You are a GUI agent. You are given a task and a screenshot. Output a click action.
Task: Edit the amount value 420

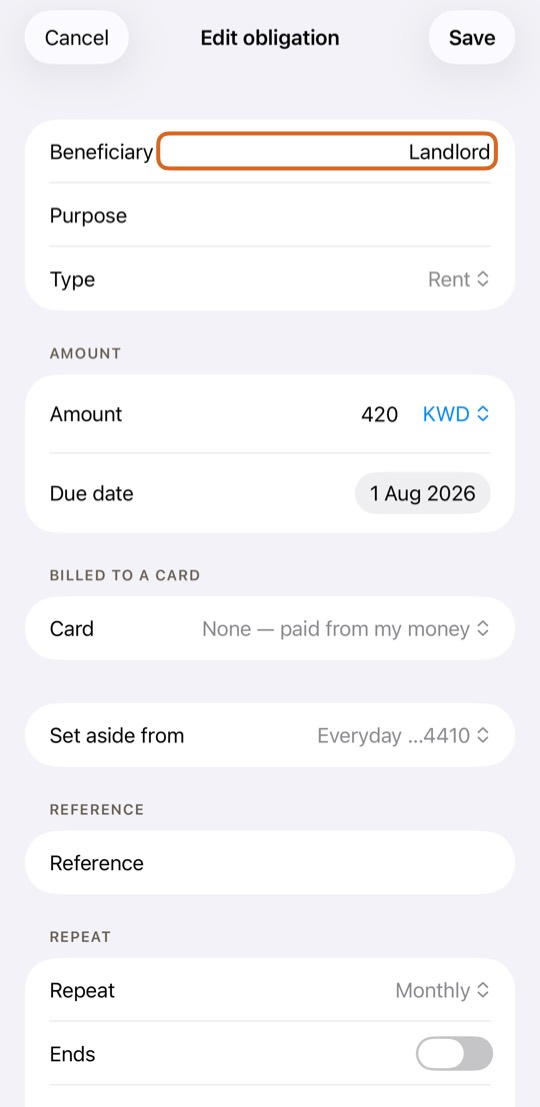click(x=379, y=414)
